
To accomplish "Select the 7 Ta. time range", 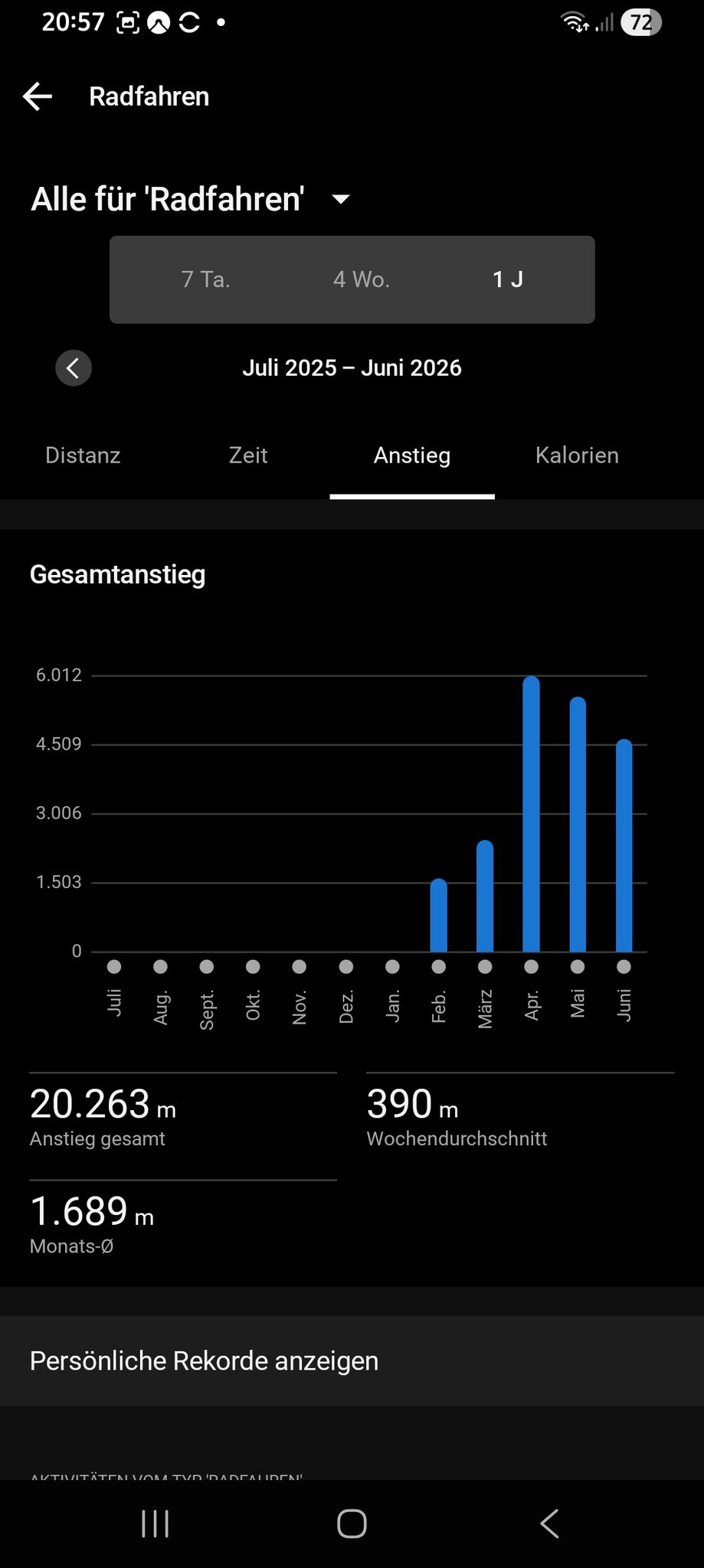I will point(205,279).
